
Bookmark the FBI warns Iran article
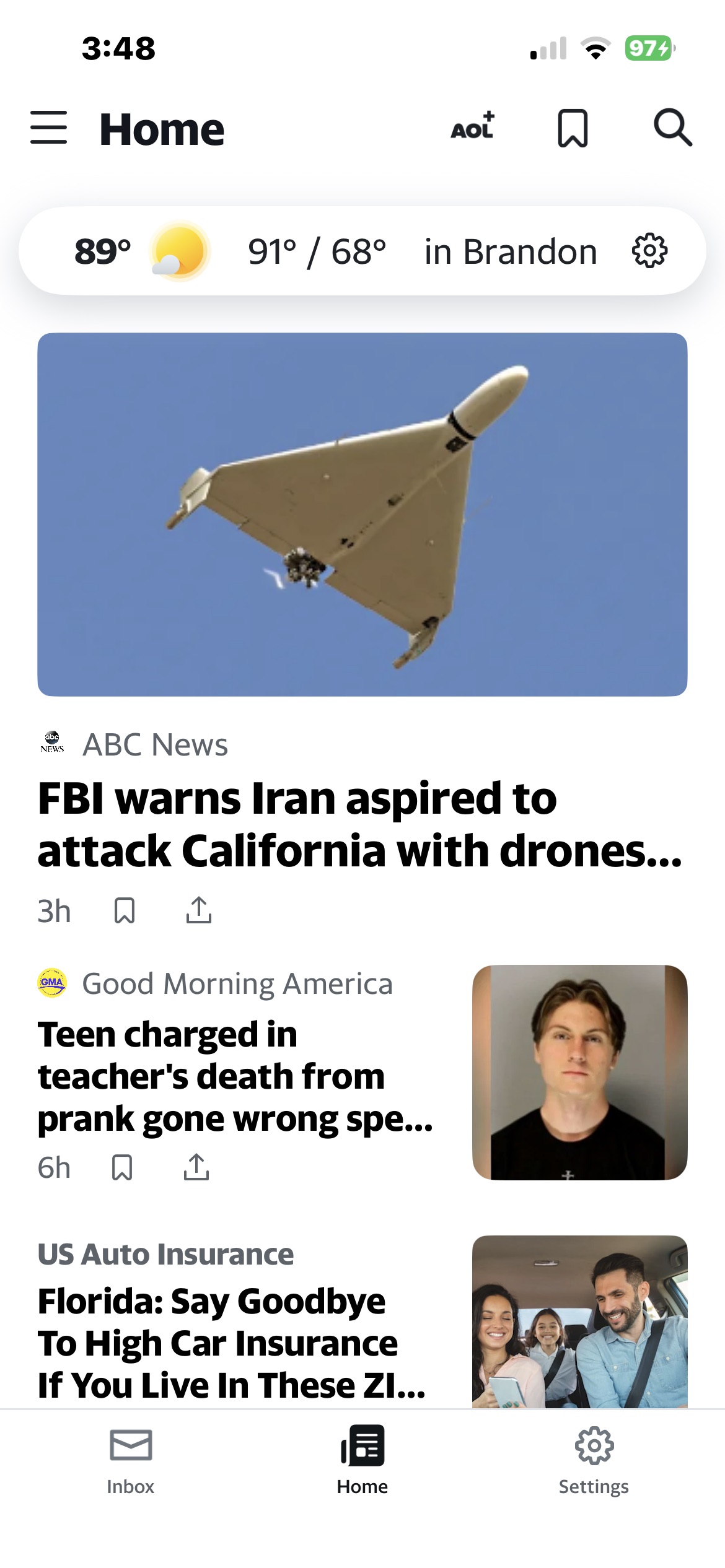[x=125, y=910]
